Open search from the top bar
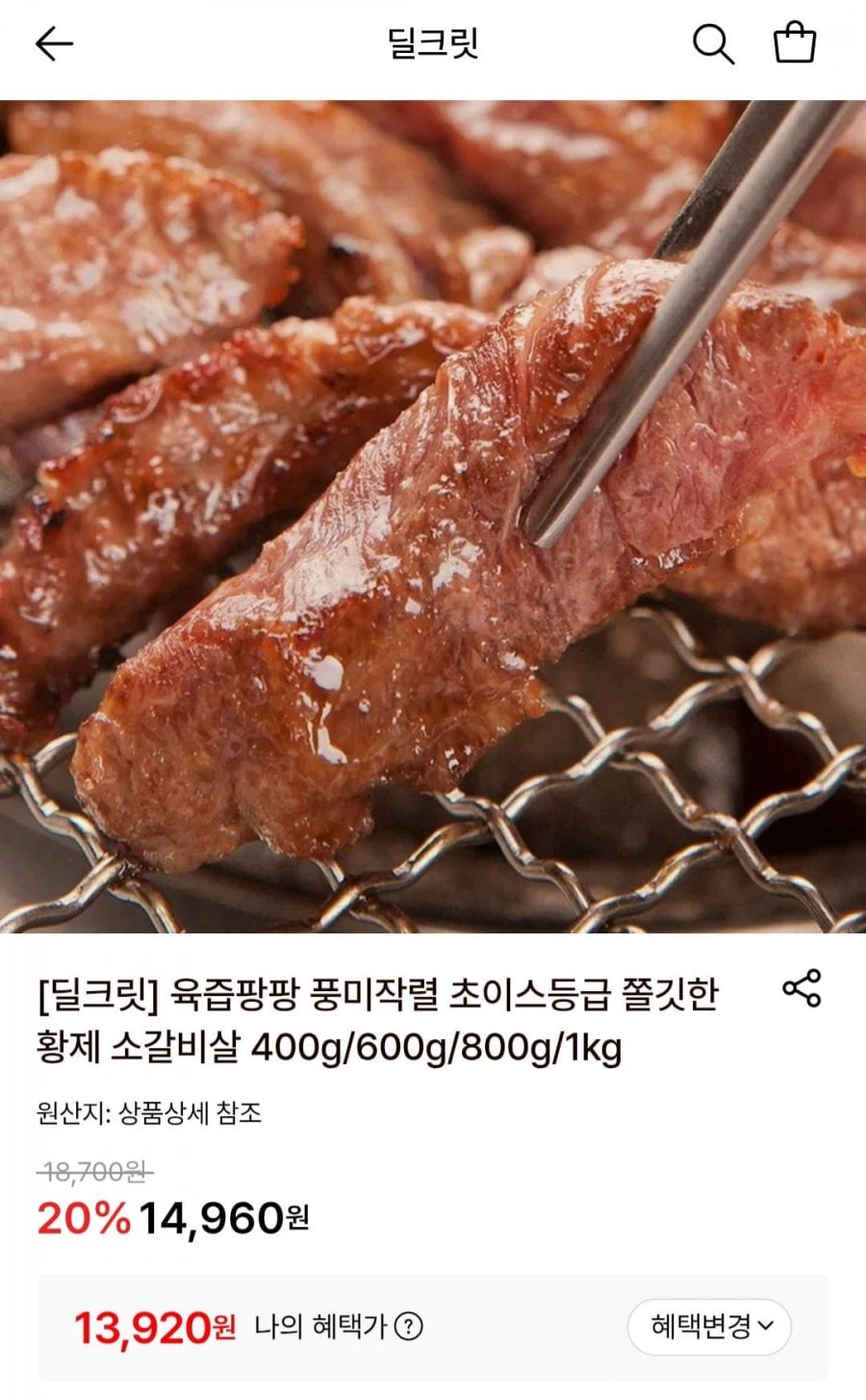The image size is (866, 1400). click(x=713, y=43)
